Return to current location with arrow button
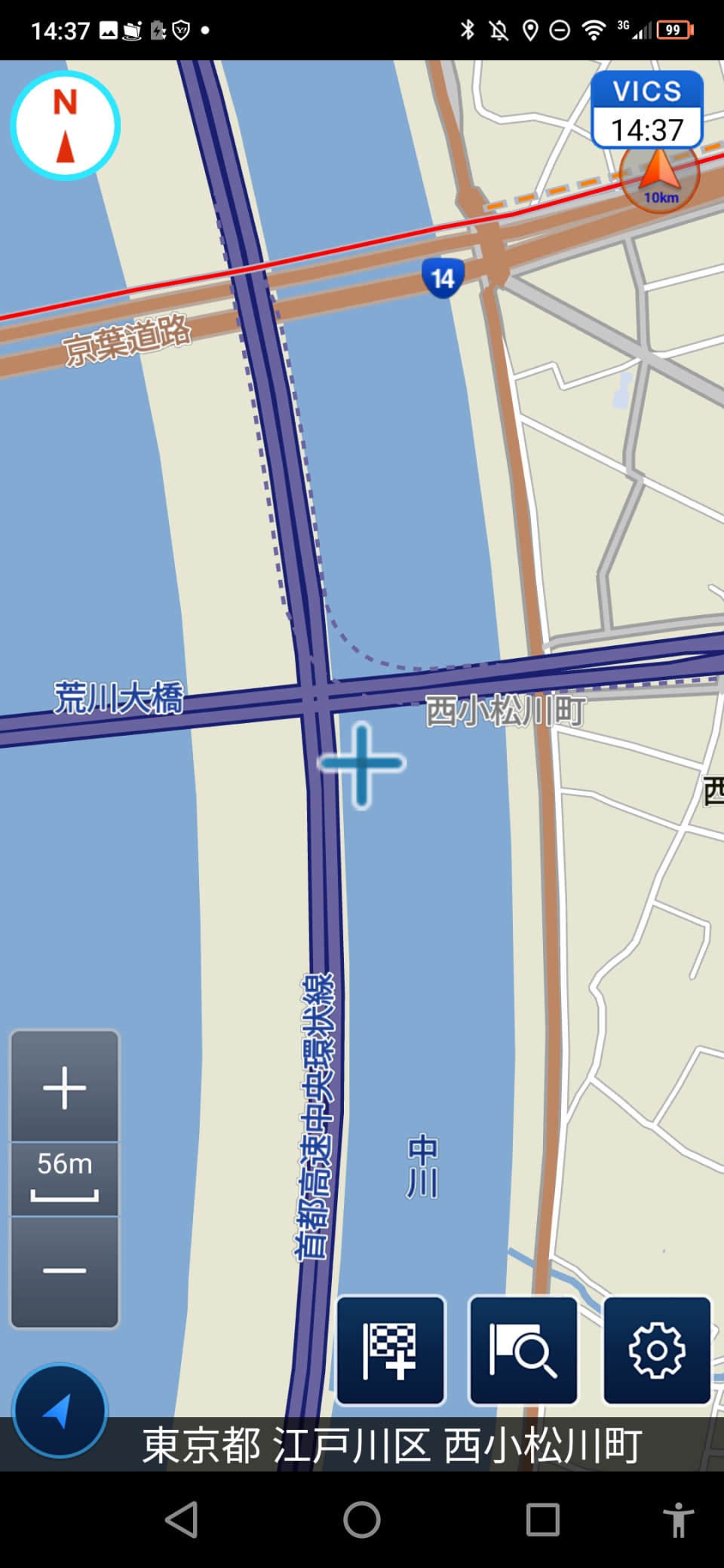 [60, 1410]
